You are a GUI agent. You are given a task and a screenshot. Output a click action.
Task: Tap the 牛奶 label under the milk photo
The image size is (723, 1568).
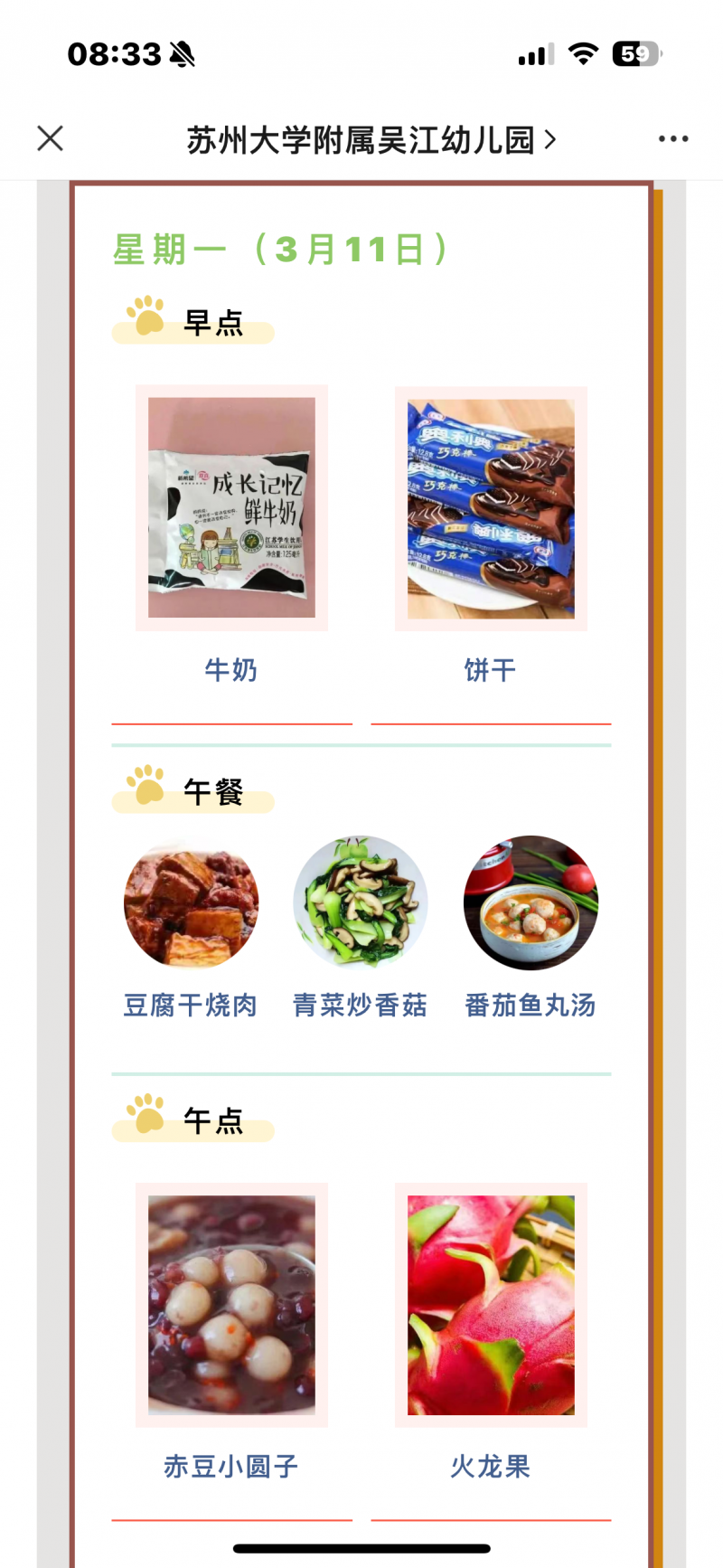point(230,669)
